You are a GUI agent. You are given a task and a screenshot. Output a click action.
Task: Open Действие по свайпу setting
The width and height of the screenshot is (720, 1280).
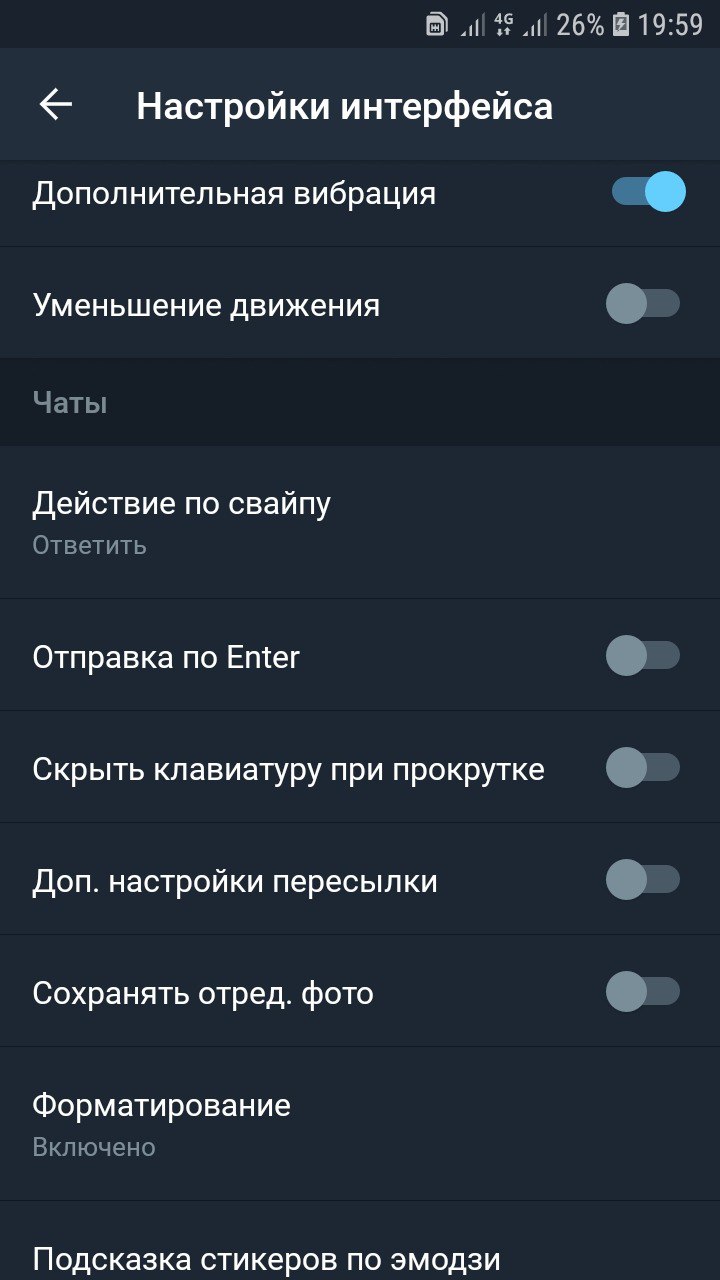(x=360, y=522)
